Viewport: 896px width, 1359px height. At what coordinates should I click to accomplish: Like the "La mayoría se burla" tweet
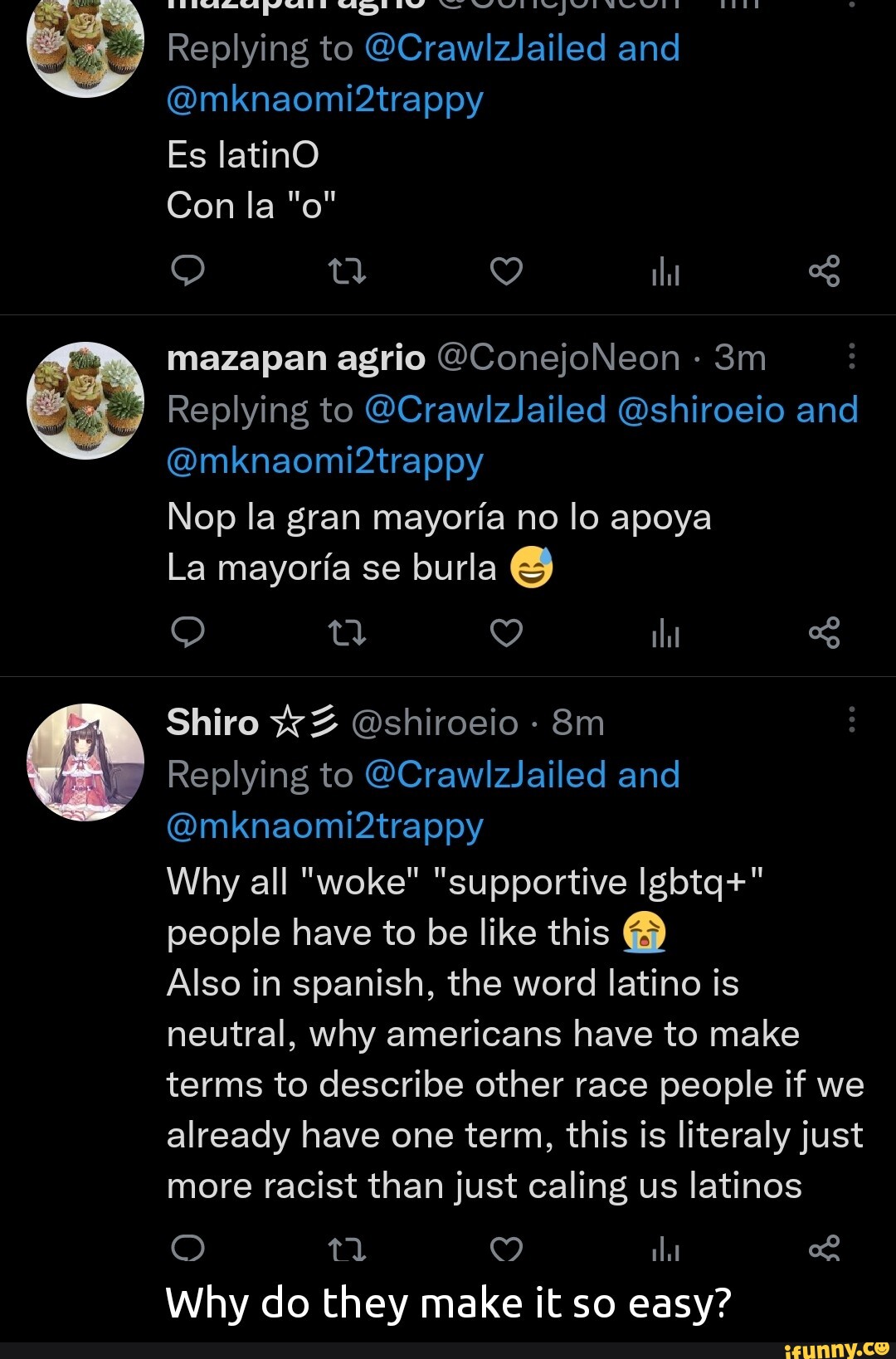point(506,633)
